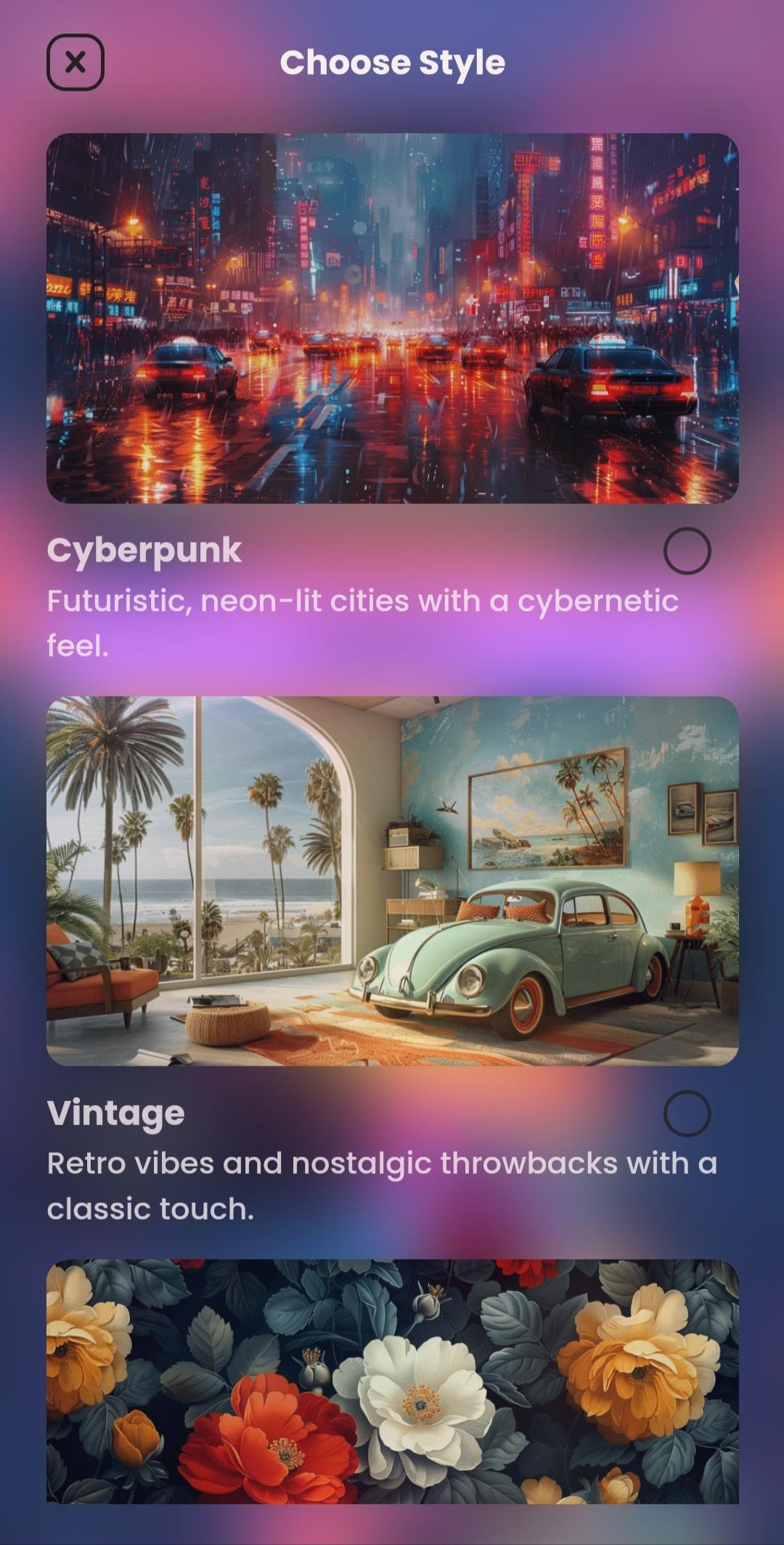Screen dimensions: 784x1545
Task: Tap the neon city Cyberpunk preview image
Action: pos(393,318)
